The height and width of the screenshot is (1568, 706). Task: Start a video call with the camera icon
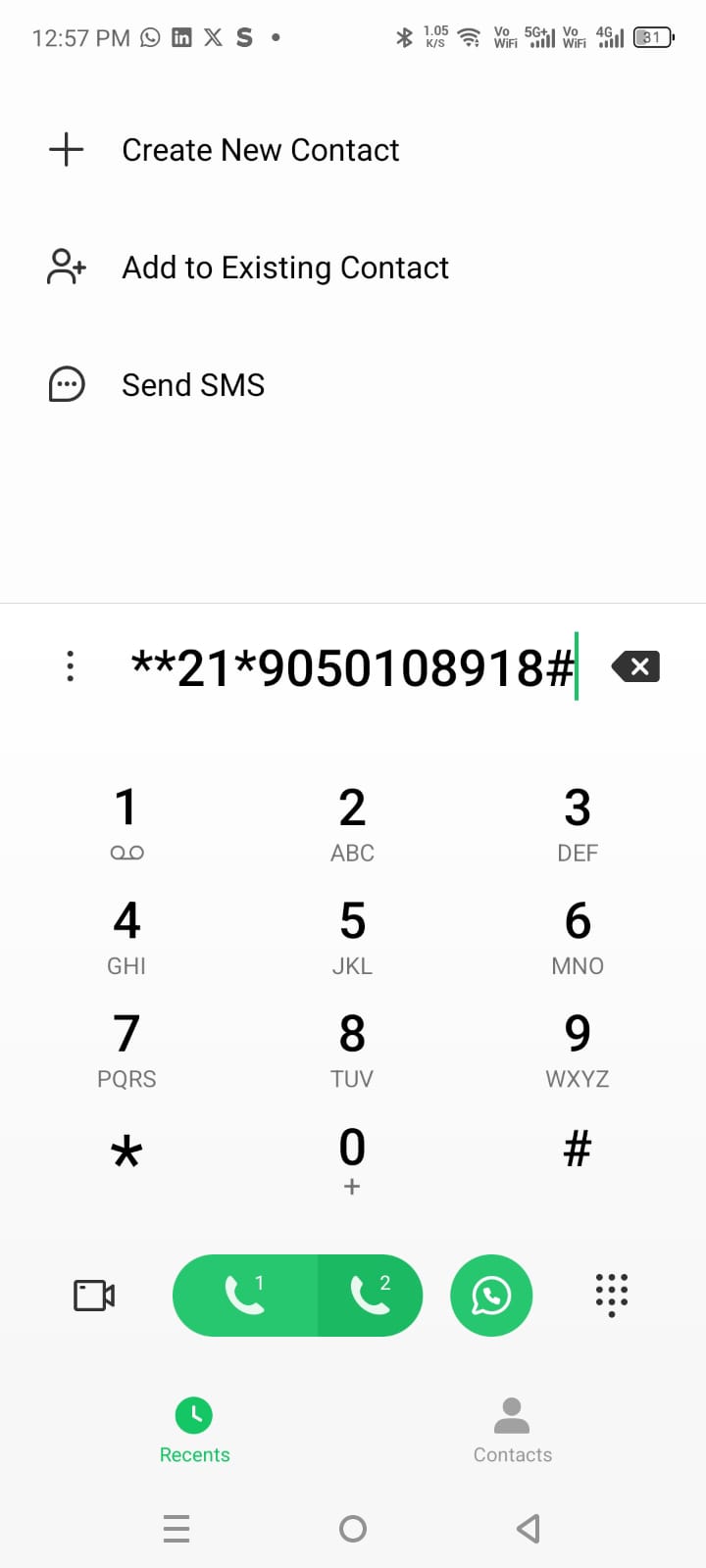click(92, 1295)
